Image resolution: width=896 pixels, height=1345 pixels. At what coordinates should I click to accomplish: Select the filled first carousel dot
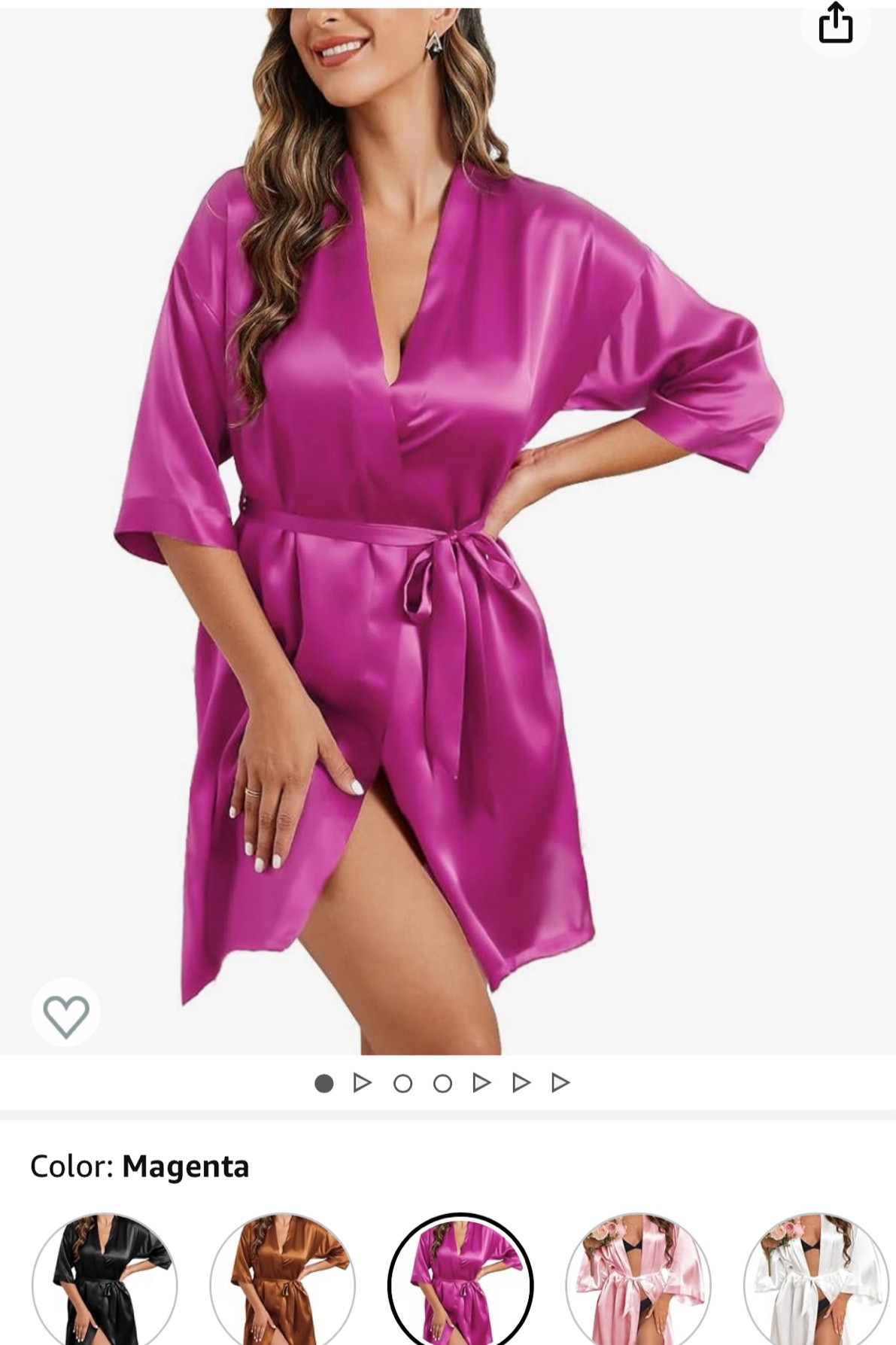(323, 1082)
